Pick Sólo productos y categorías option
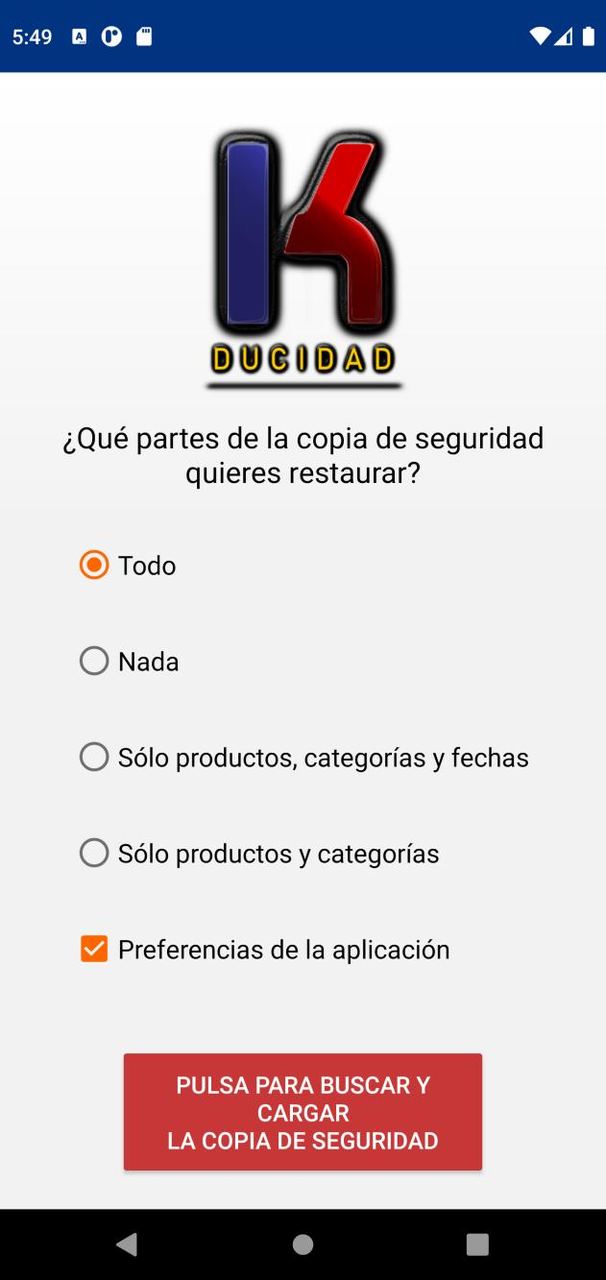This screenshot has height=1280, width=606. coord(94,853)
